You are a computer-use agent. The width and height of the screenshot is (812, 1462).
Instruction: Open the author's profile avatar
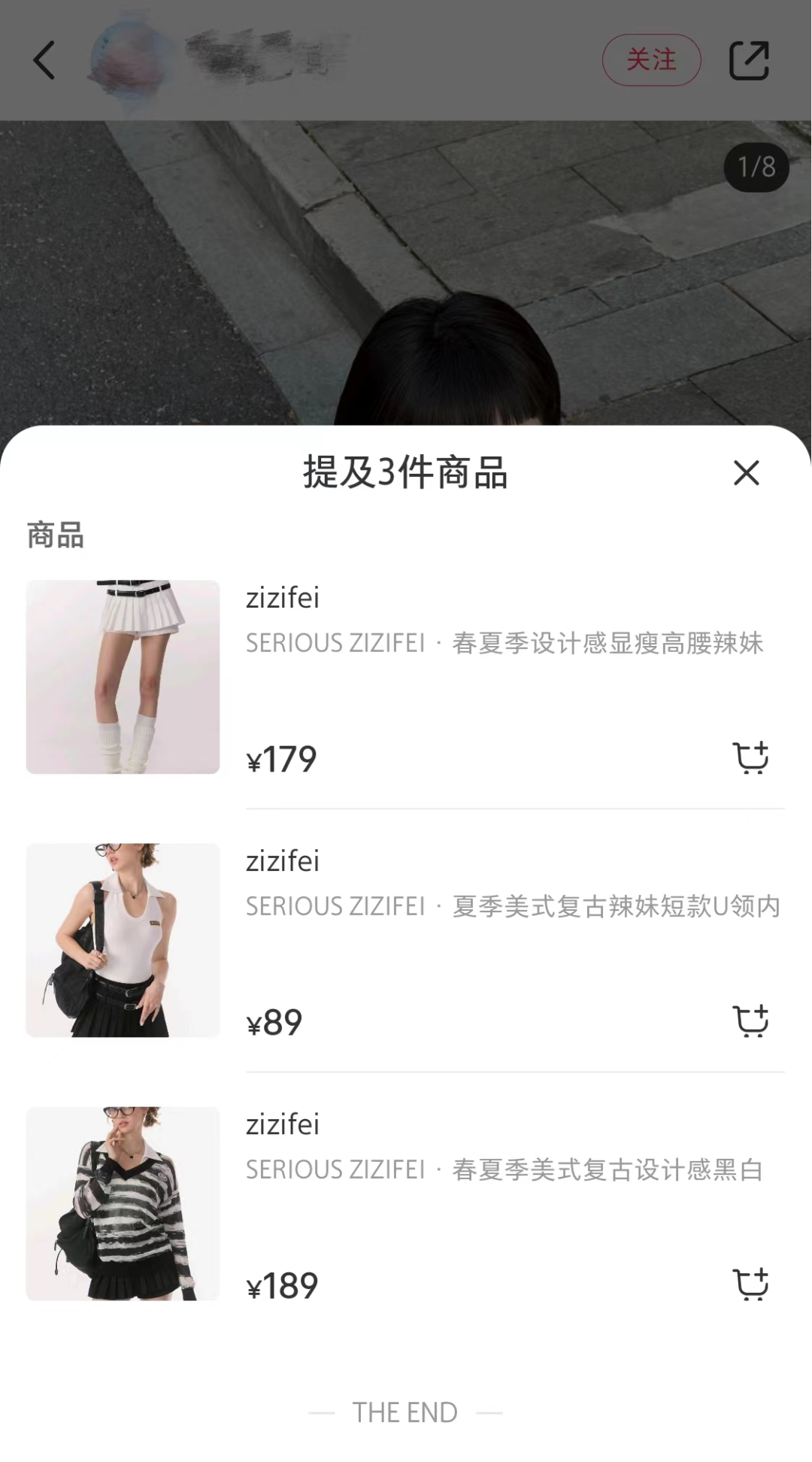128,60
